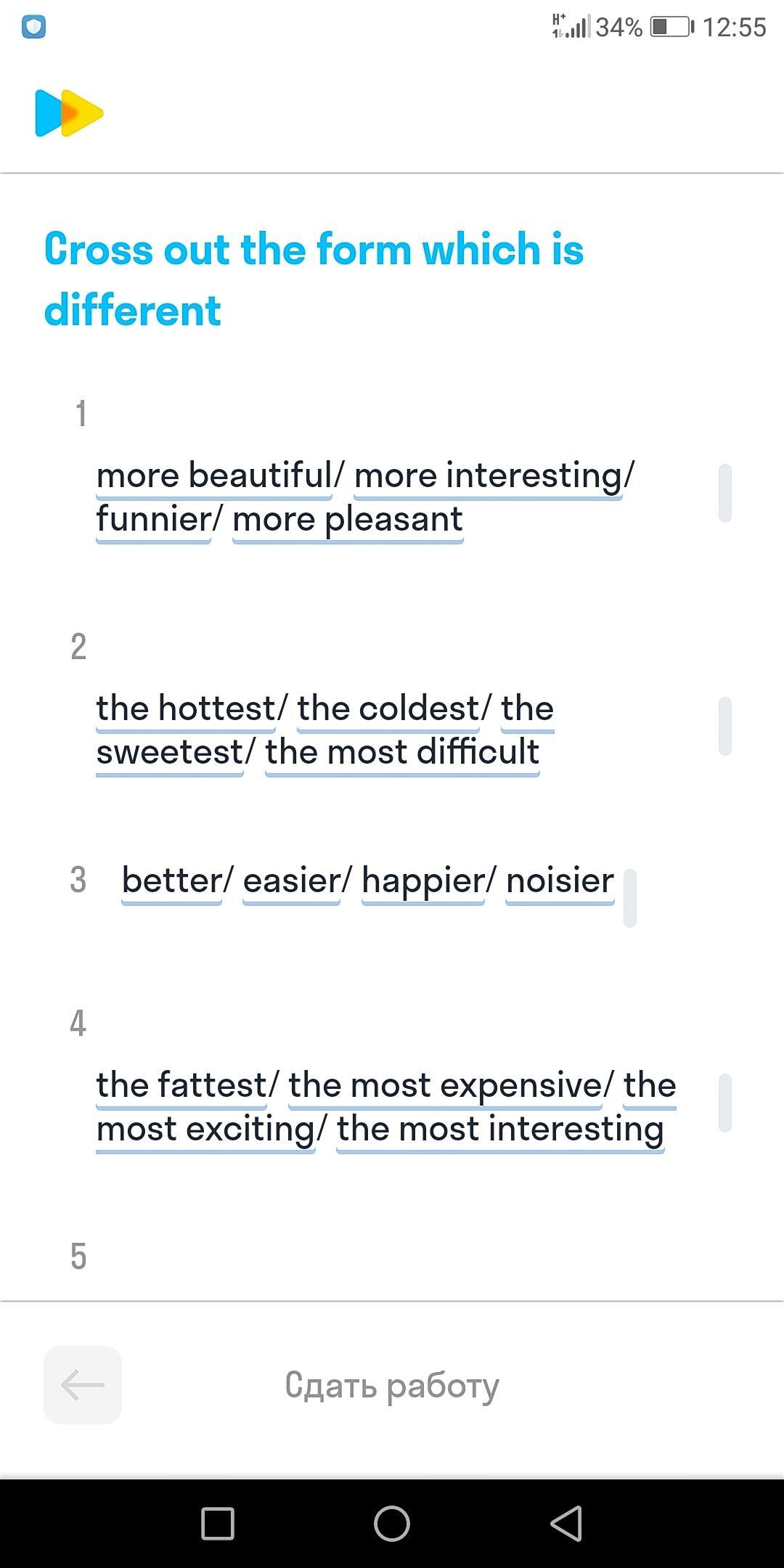Choose 'the most interesting' in question 4
784x1568 pixels.
[500, 1130]
